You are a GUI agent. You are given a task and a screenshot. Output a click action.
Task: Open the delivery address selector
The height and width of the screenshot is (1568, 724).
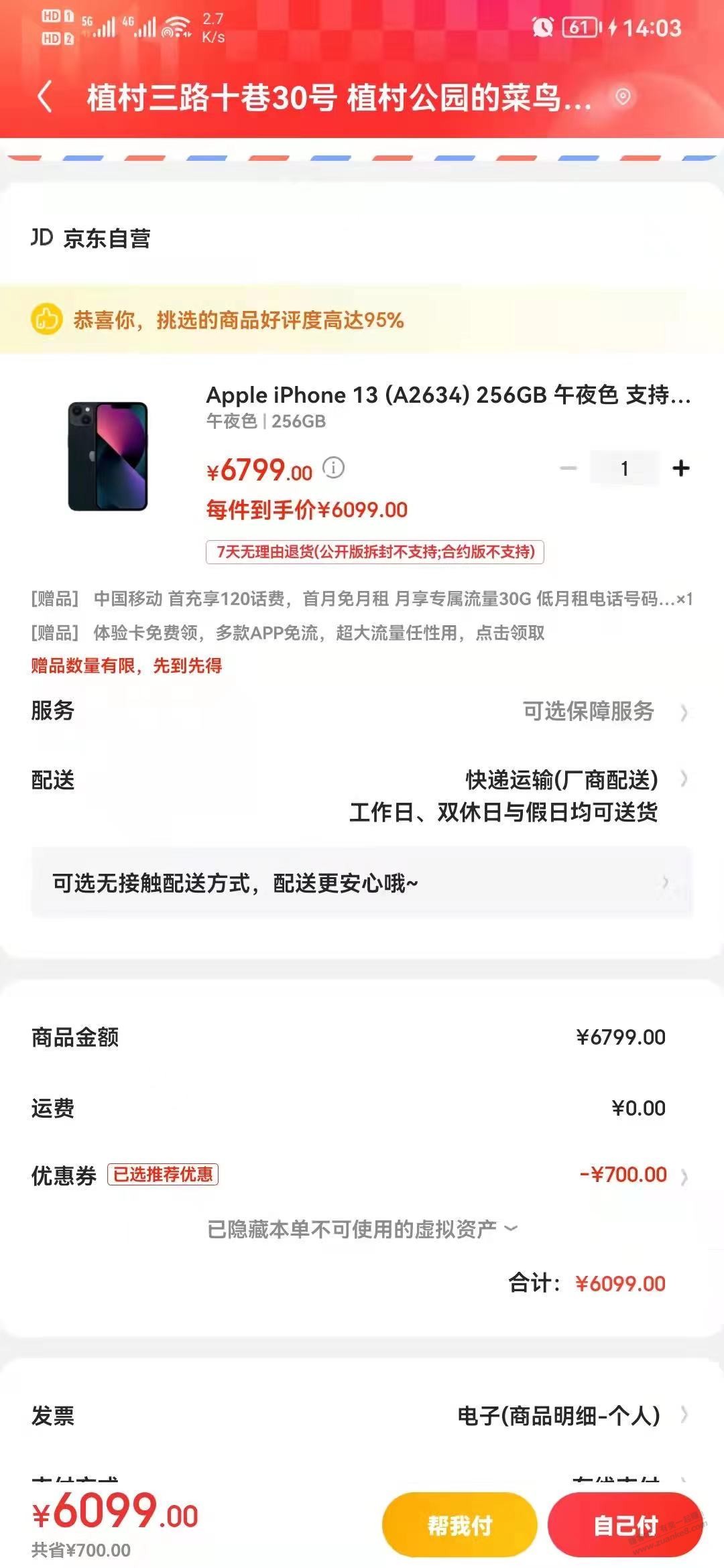pos(339,98)
